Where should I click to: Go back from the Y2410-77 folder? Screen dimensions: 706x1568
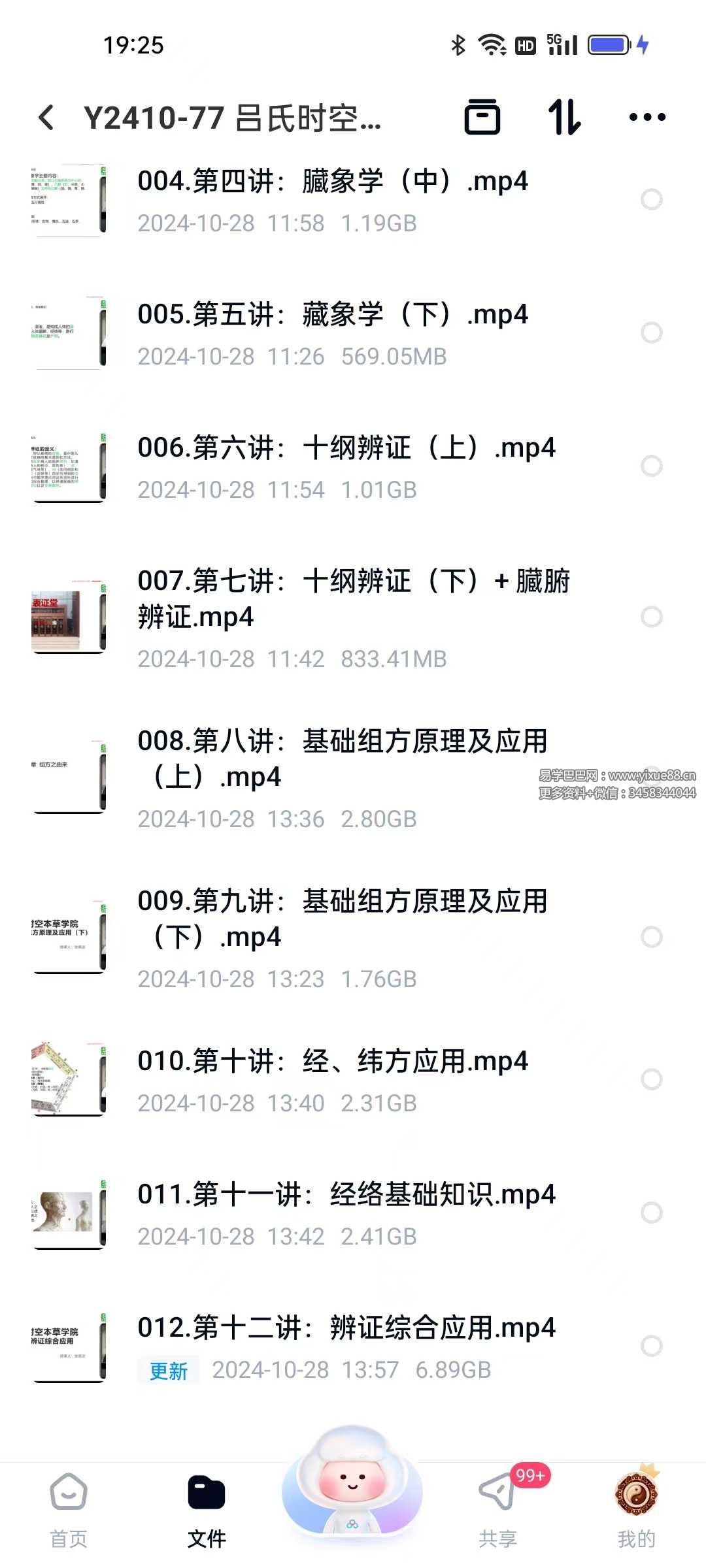pyautogui.click(x=46, y=118)
